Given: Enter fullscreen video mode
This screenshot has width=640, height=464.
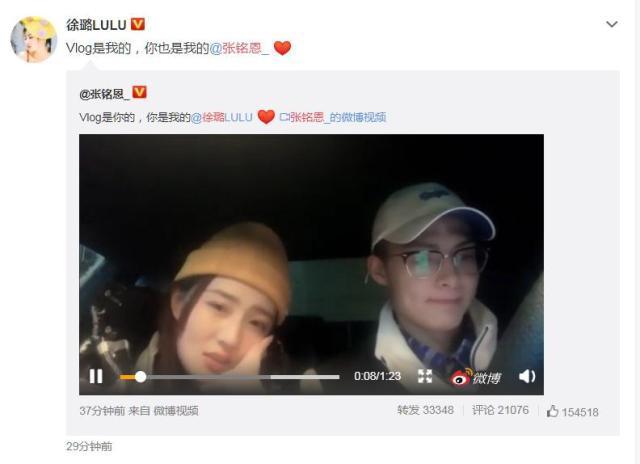Looking at the screenshot, I should (x=425, y=376).
